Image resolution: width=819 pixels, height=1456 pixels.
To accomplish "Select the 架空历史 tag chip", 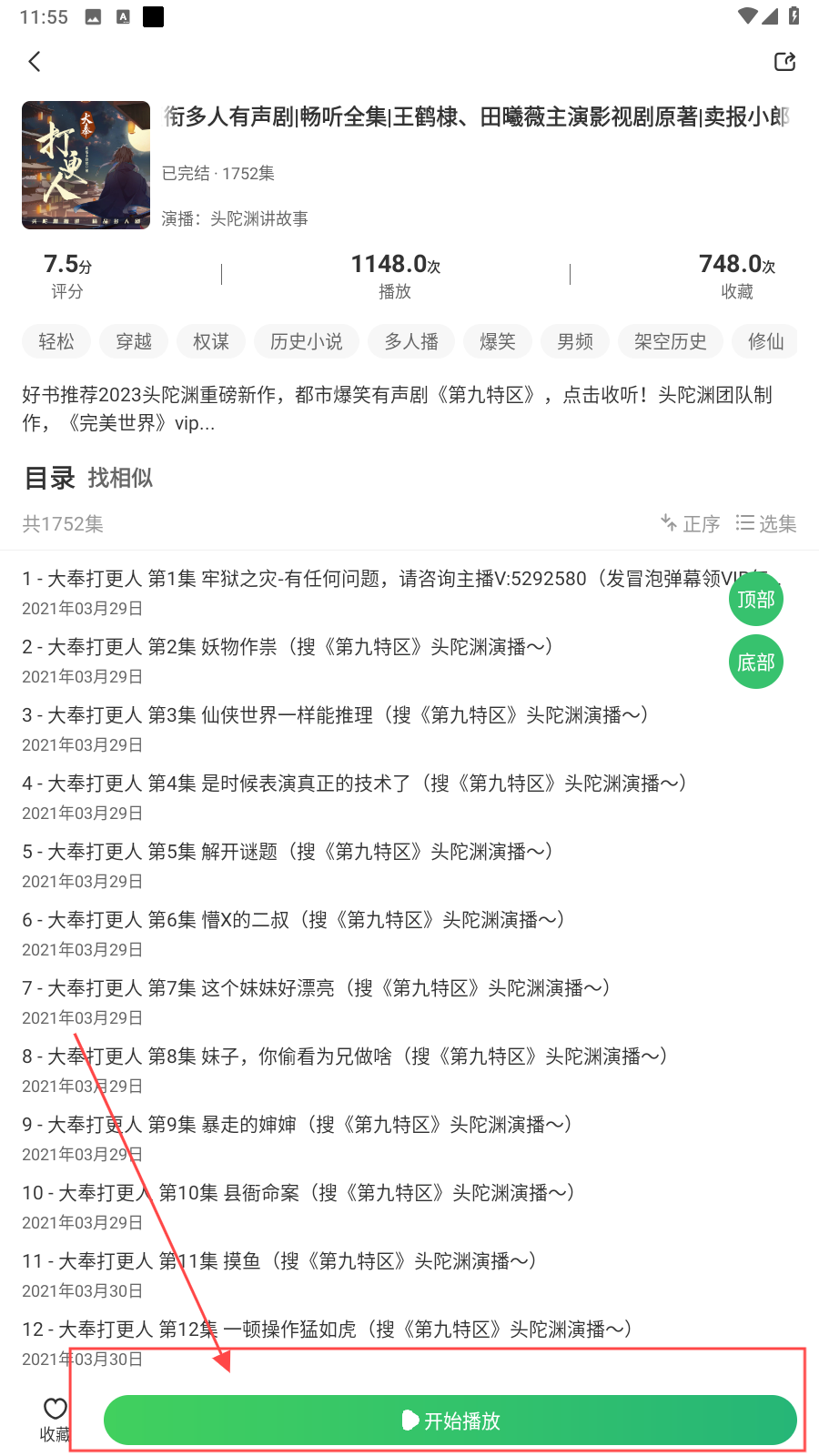I will point(671,341).
